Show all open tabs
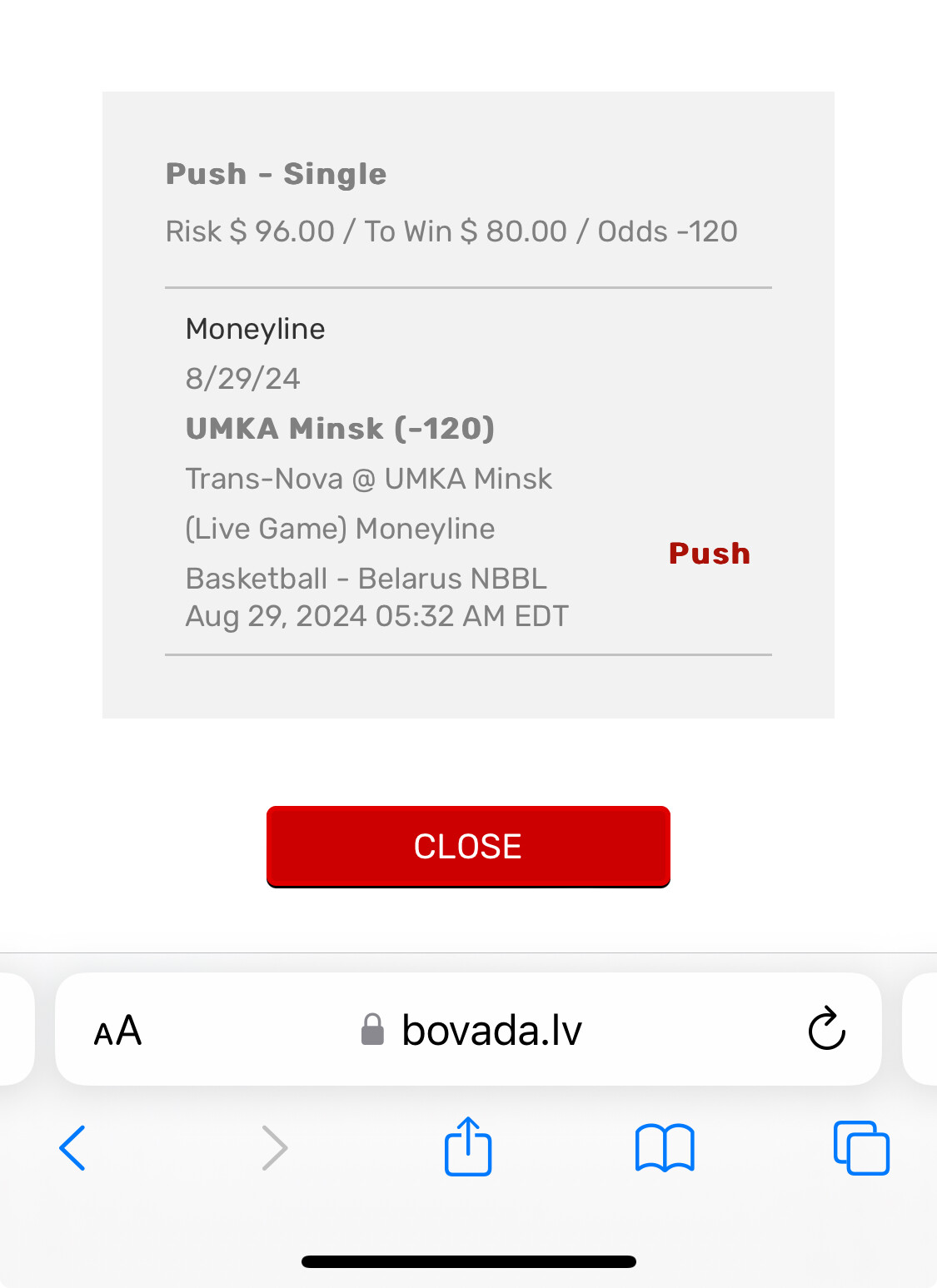Viewport: 937px width, 1288px height. tap(861, 1148)
